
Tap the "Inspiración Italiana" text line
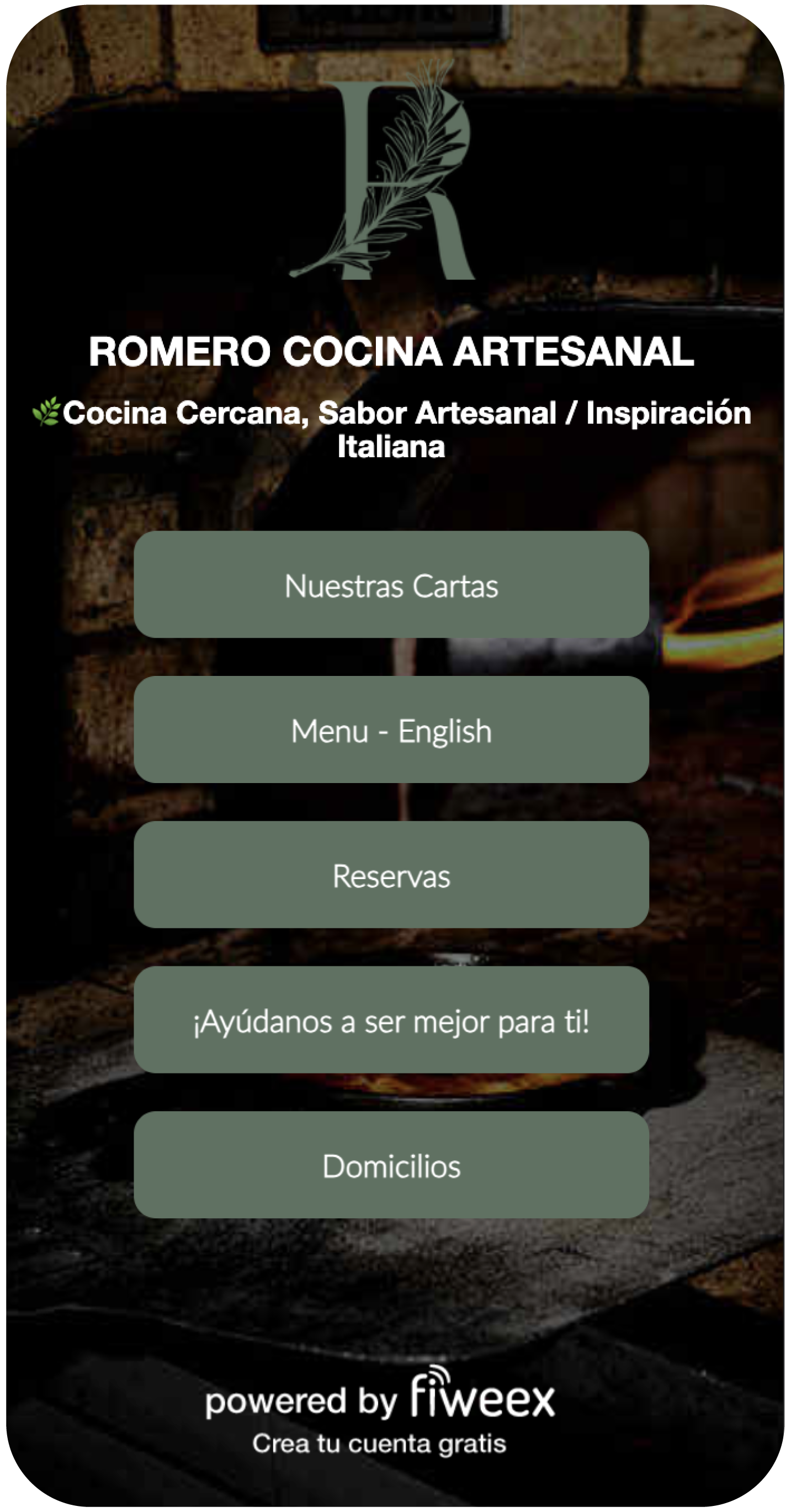click(x=391, y=447)
